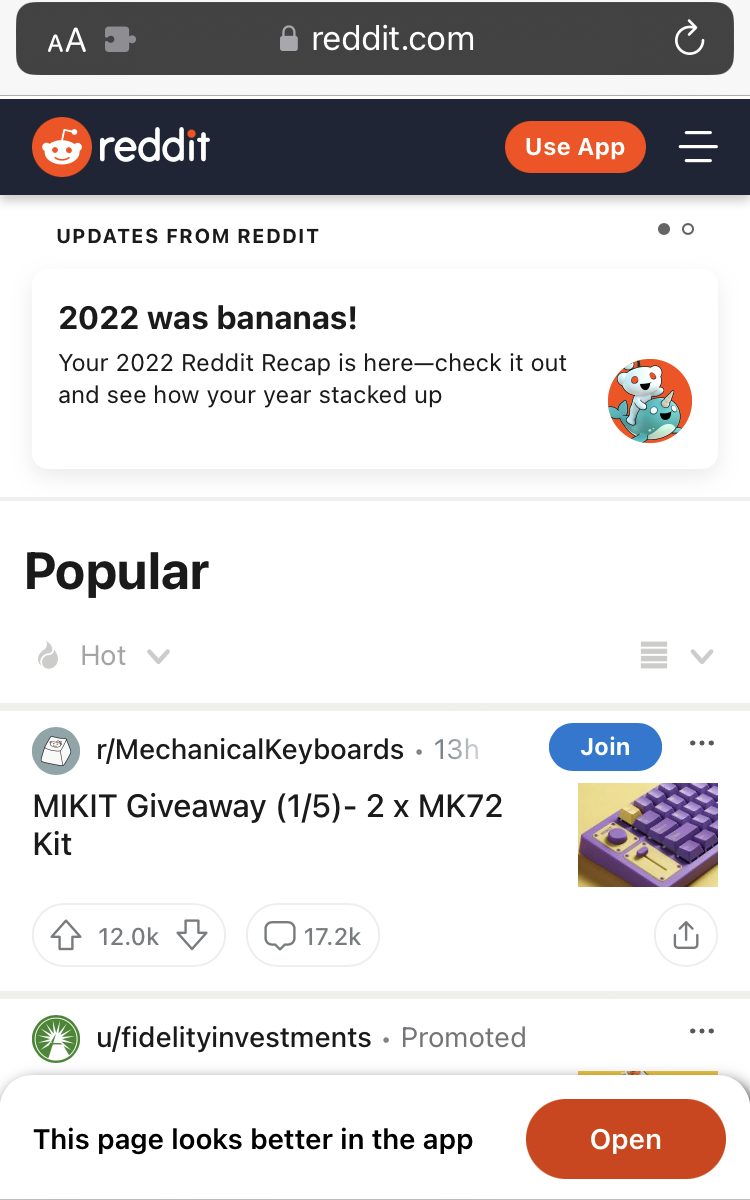The height and width of the screenshot is (1200, 750).
Task: Upvote the MIKIT Giveaway post
Action: click(x=66, y=936)
